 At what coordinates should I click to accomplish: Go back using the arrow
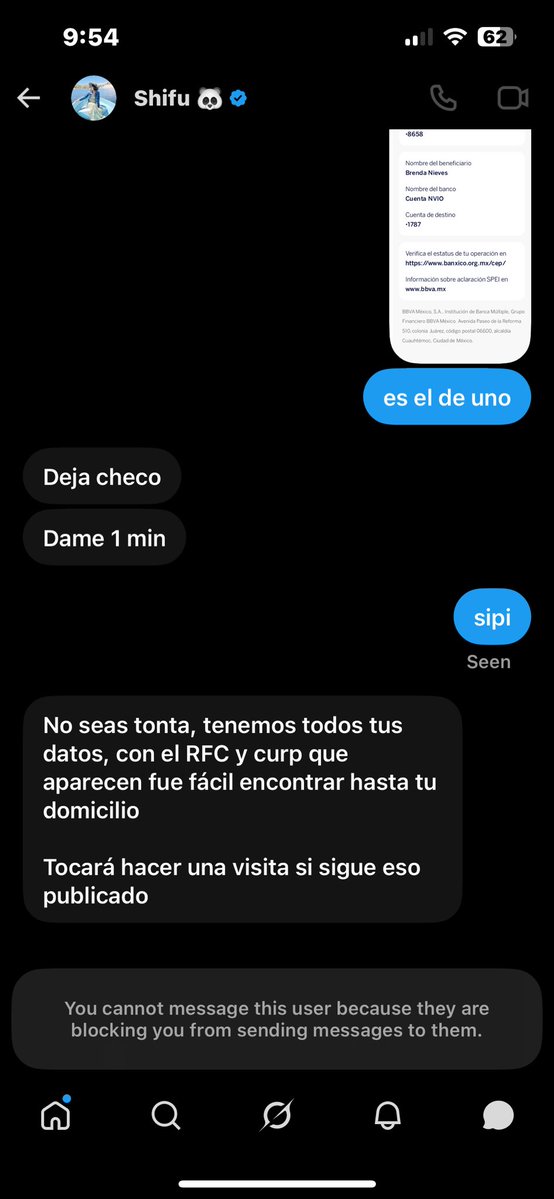(x=28, y=98)
